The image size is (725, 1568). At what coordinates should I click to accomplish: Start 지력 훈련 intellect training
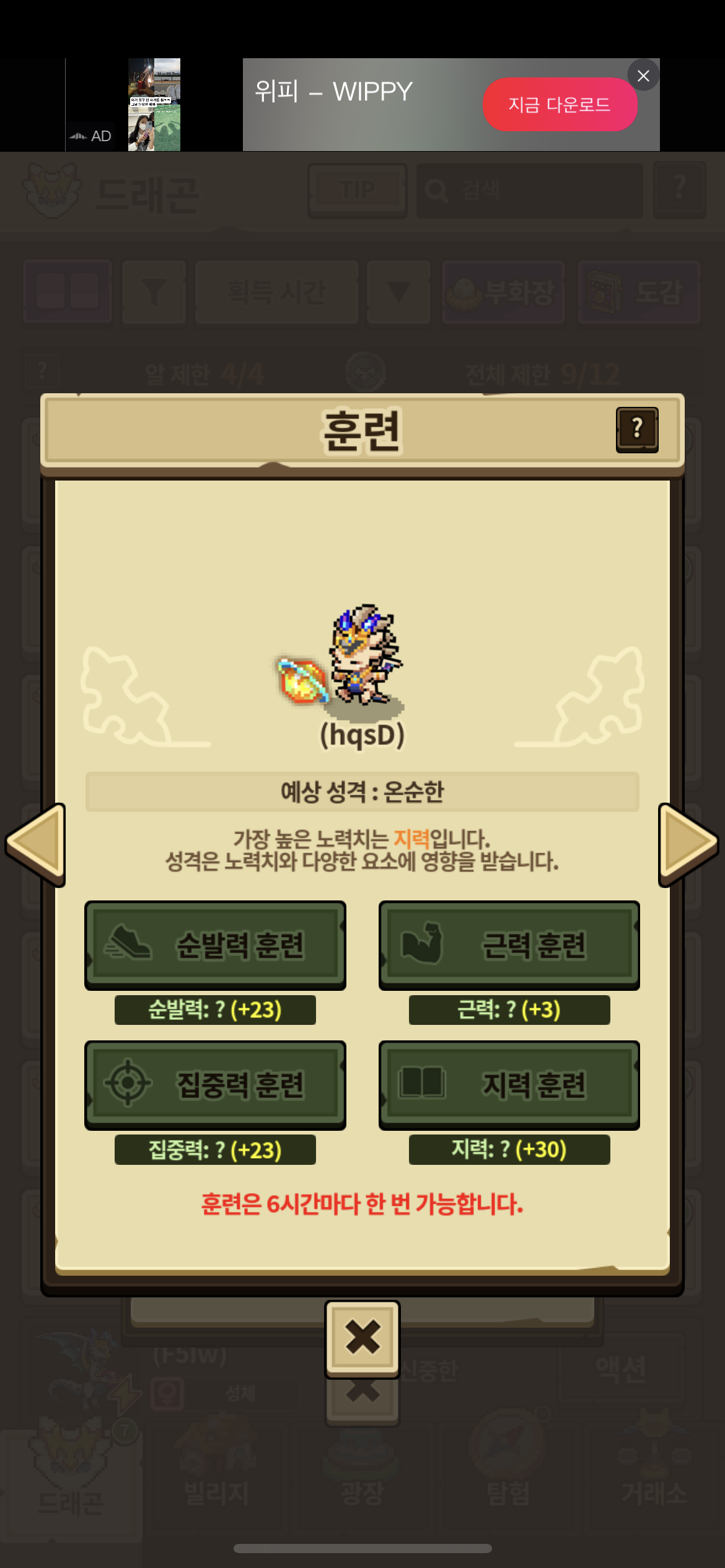pos(509,1085)
